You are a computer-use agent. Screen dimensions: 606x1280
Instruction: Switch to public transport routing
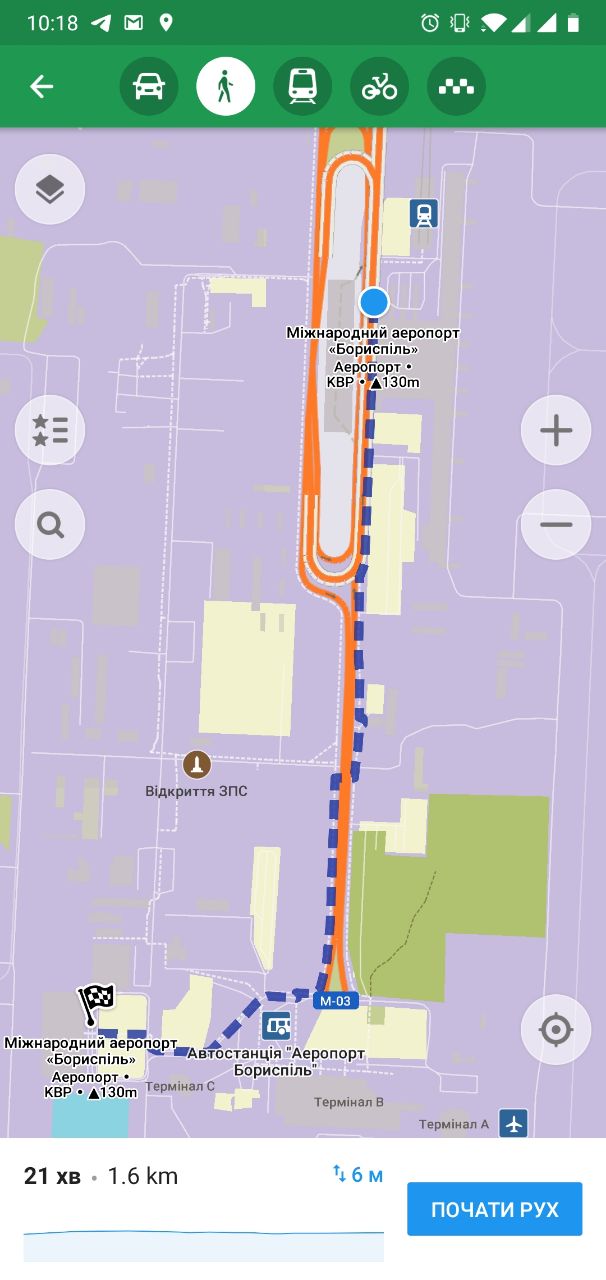(302, 87)
